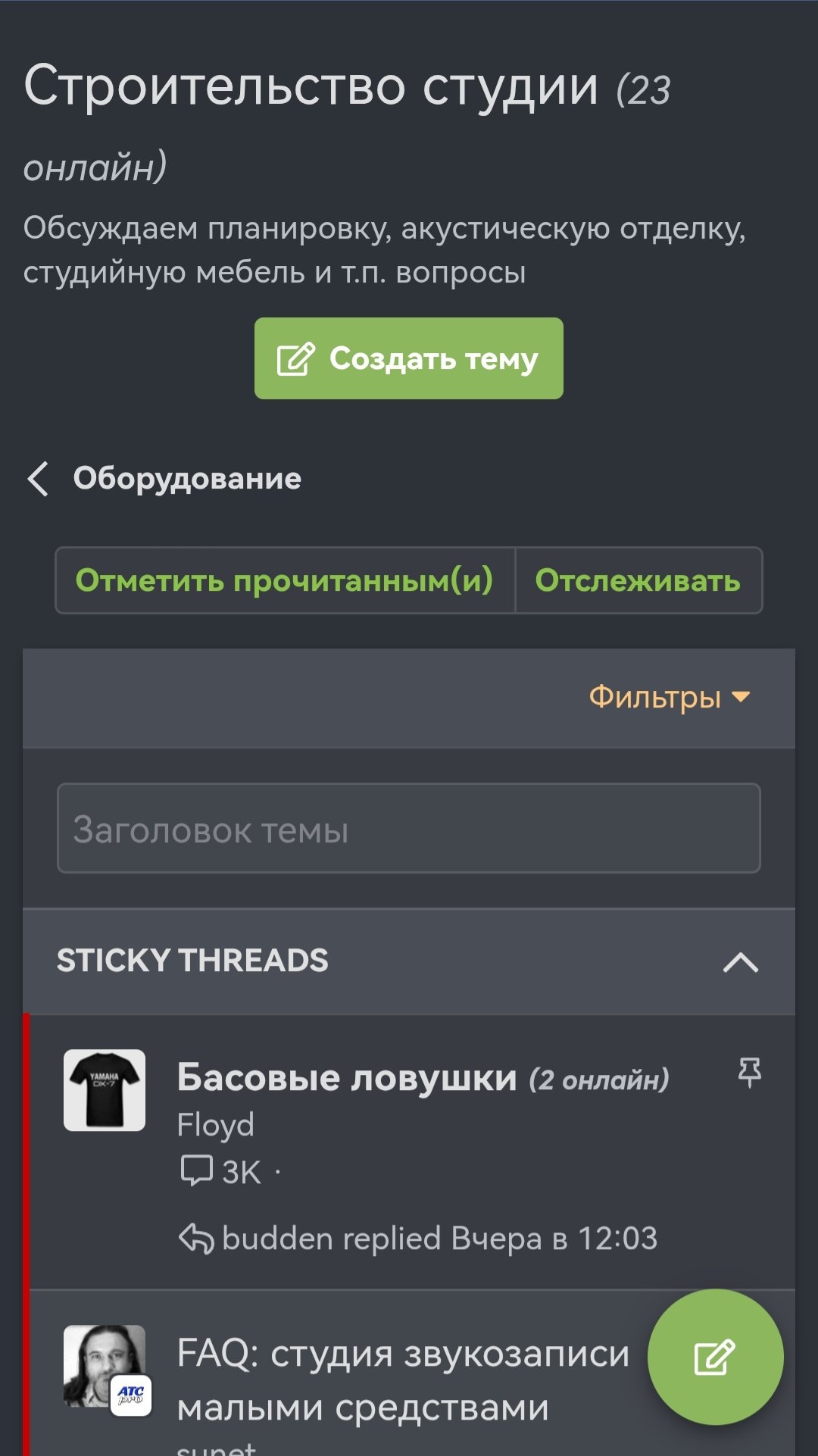Open the avatar on the FAQ thread
This screenshot has height=1456, width=818.
pos(105,1365)
